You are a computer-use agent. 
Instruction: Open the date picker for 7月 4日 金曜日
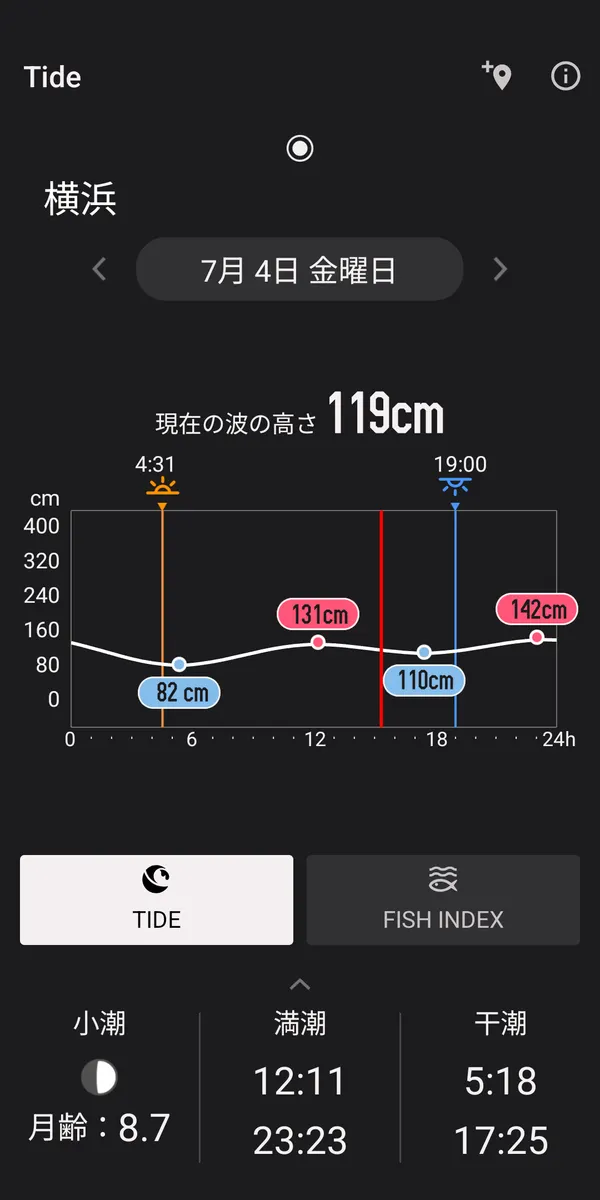coord(300,269)
